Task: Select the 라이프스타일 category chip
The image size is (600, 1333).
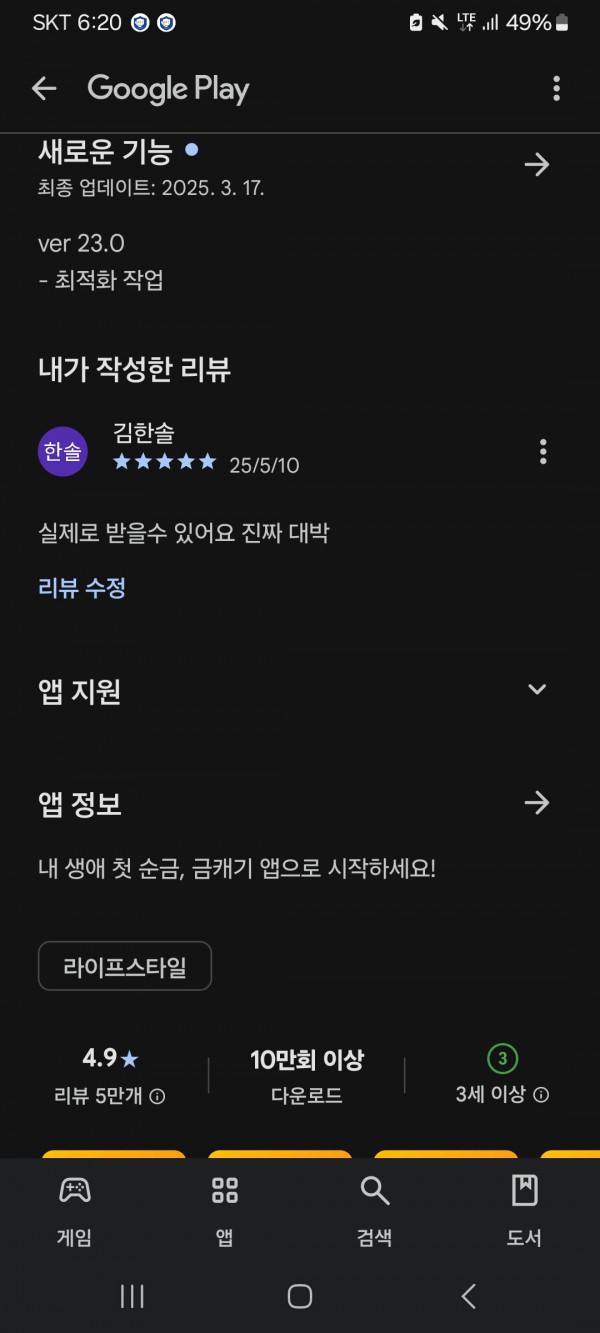Action: tap(125, 966)
